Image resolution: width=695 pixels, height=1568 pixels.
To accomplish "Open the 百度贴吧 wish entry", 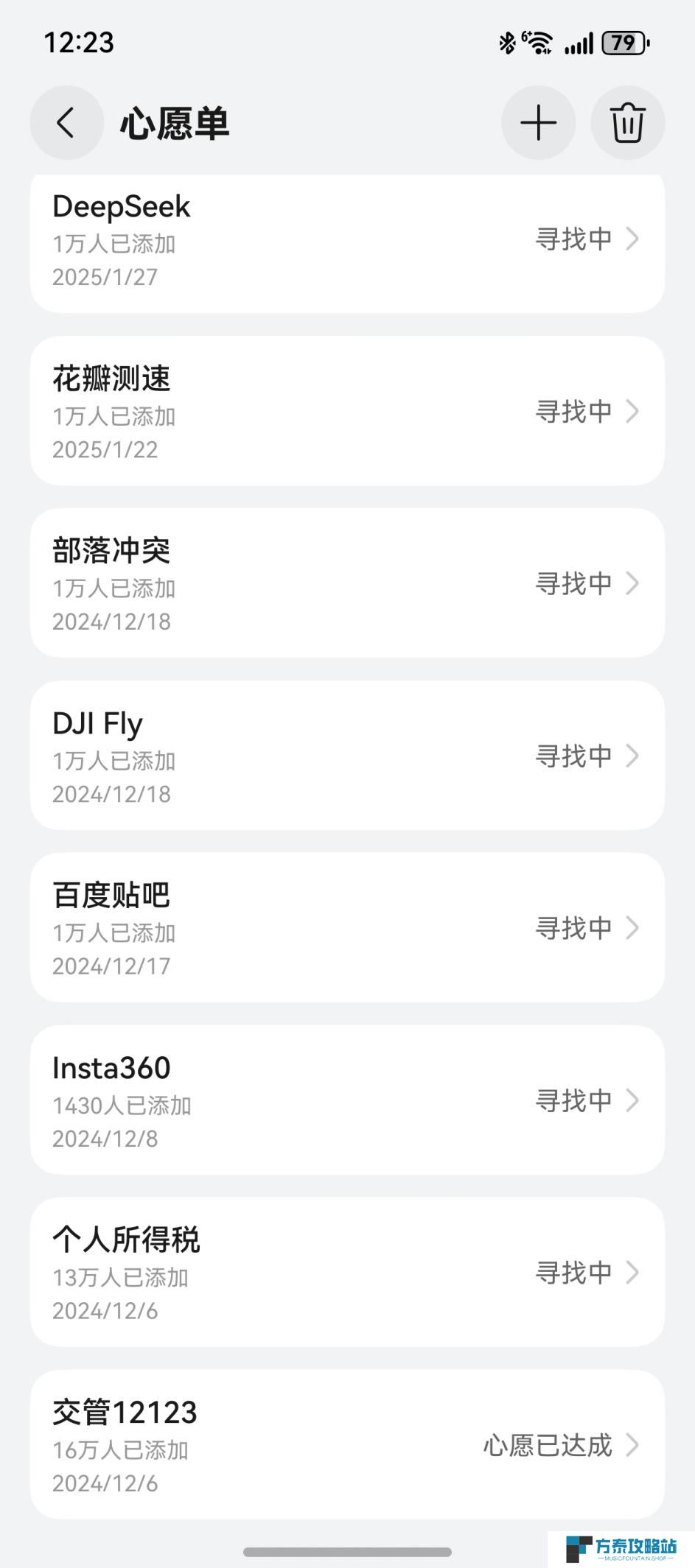I will tap(347, 928).
